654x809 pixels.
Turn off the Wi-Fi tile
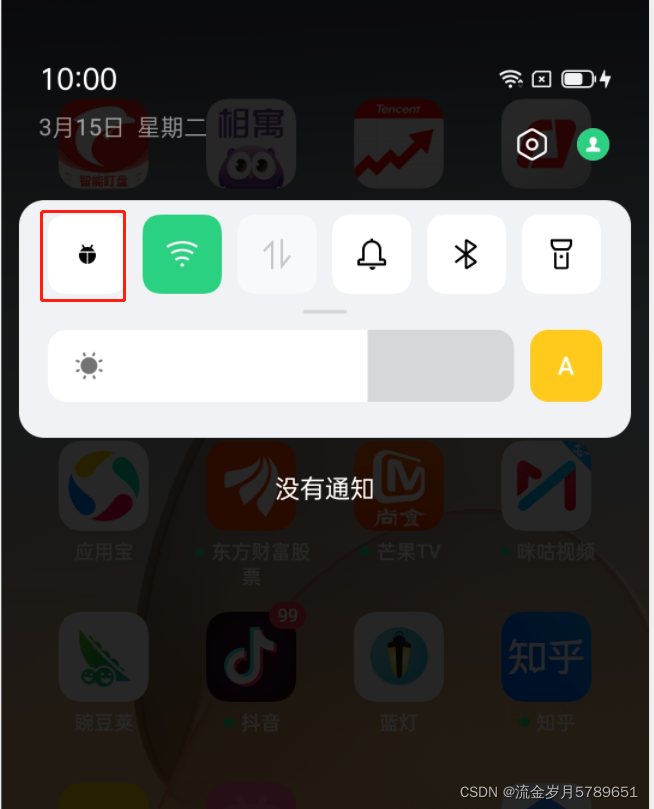tap(182, 255)
